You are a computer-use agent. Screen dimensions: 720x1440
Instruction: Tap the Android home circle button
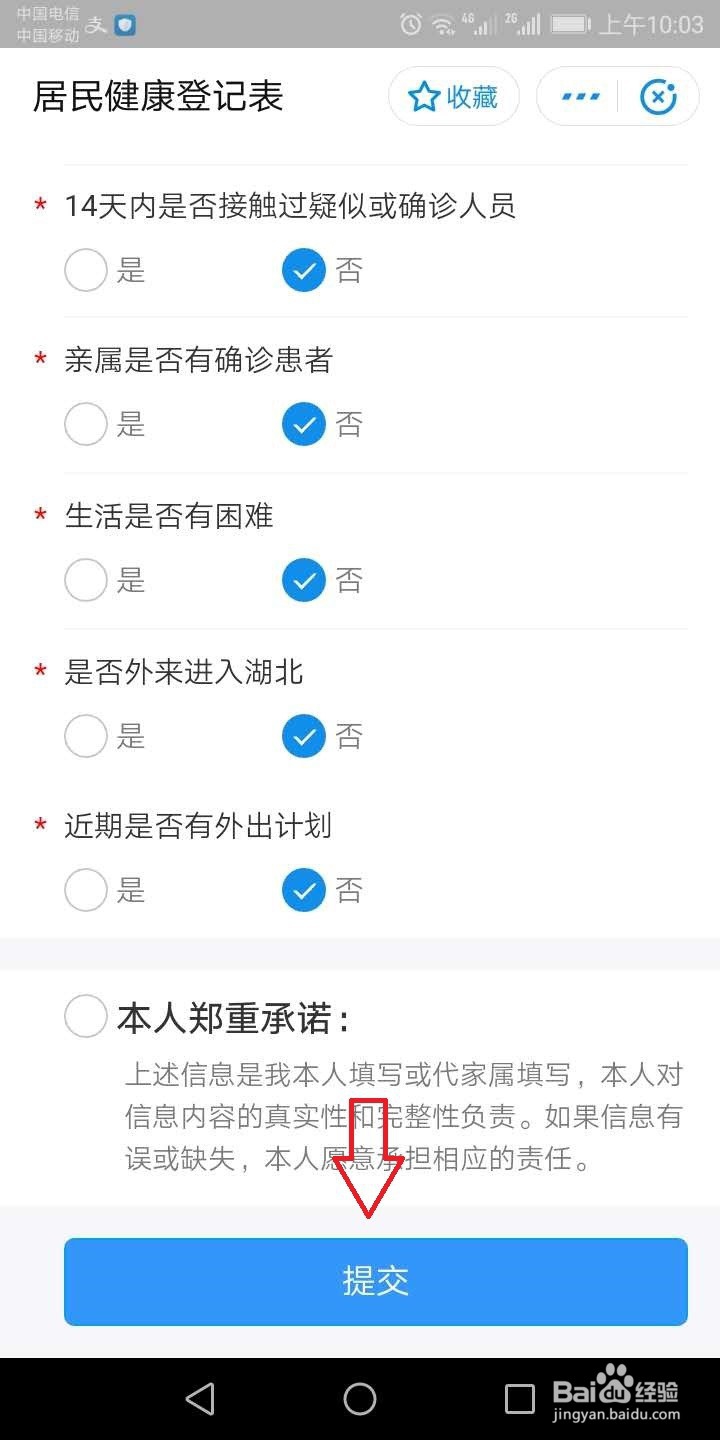click(x=360, y=1398)
